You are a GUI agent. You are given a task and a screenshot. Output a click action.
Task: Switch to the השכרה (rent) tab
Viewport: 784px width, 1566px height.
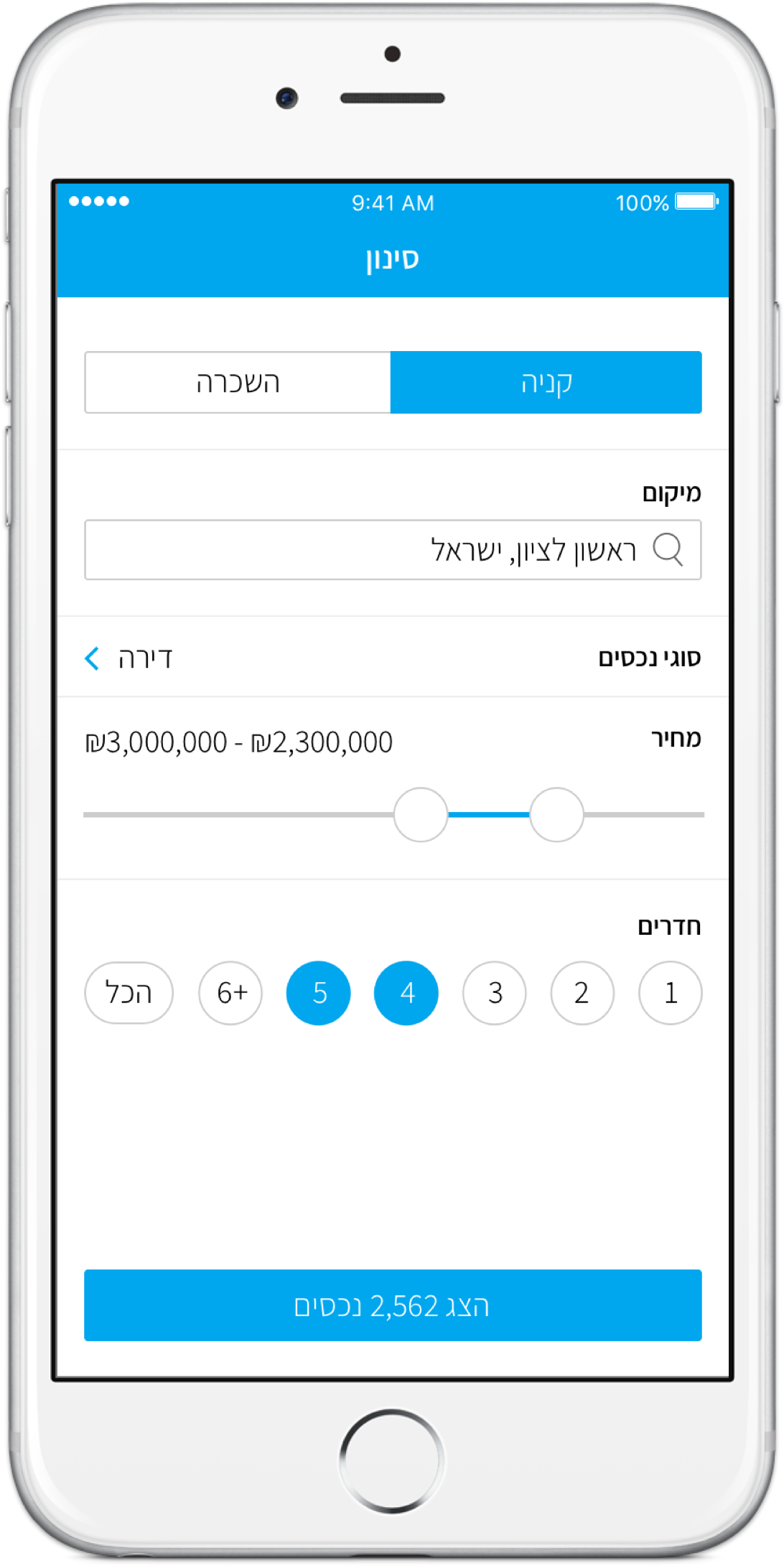click(238, 383)
